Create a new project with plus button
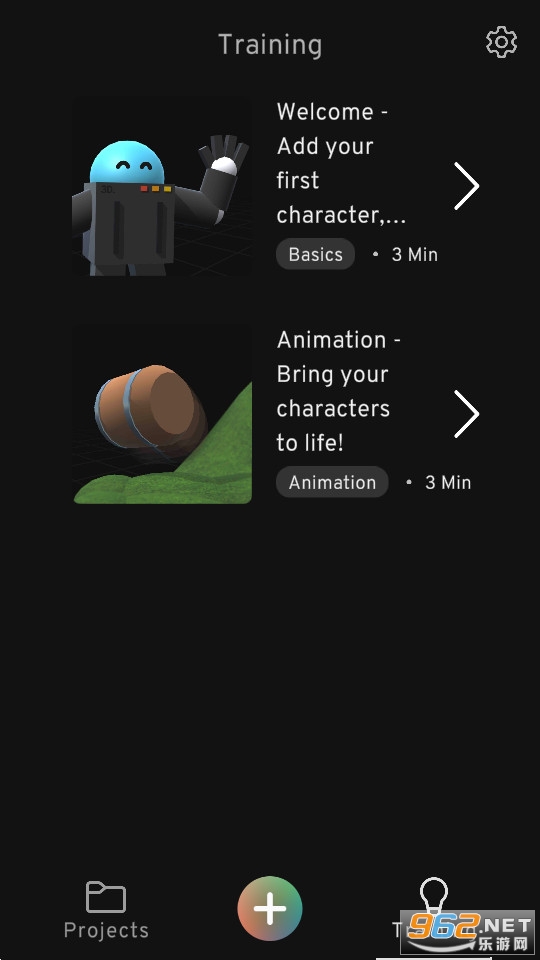This screenshot has height=960, width=540. [x=270, y=909]
